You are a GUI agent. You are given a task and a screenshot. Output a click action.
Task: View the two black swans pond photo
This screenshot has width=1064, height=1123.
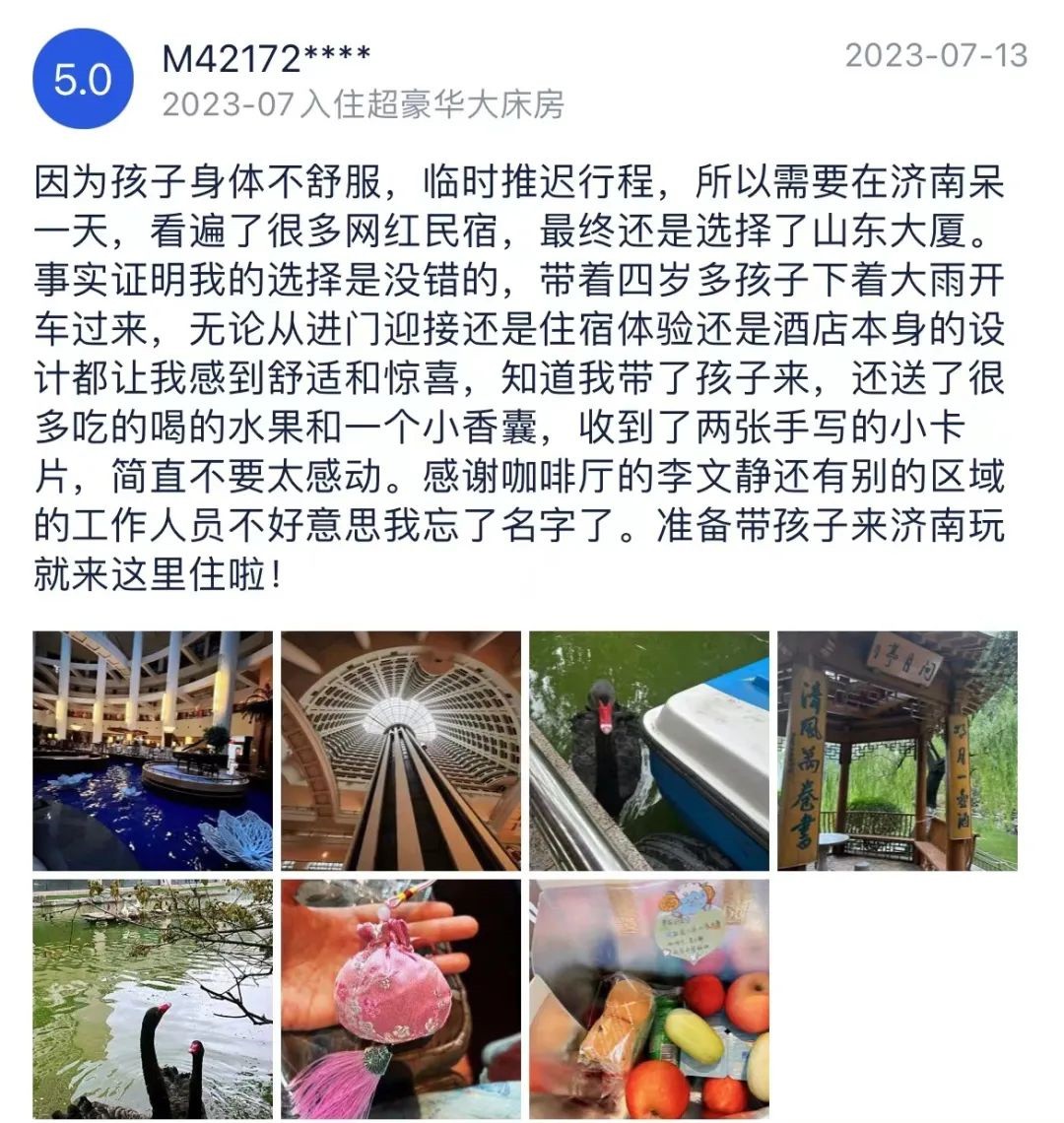pyautogui.click(x=153, y=999)
